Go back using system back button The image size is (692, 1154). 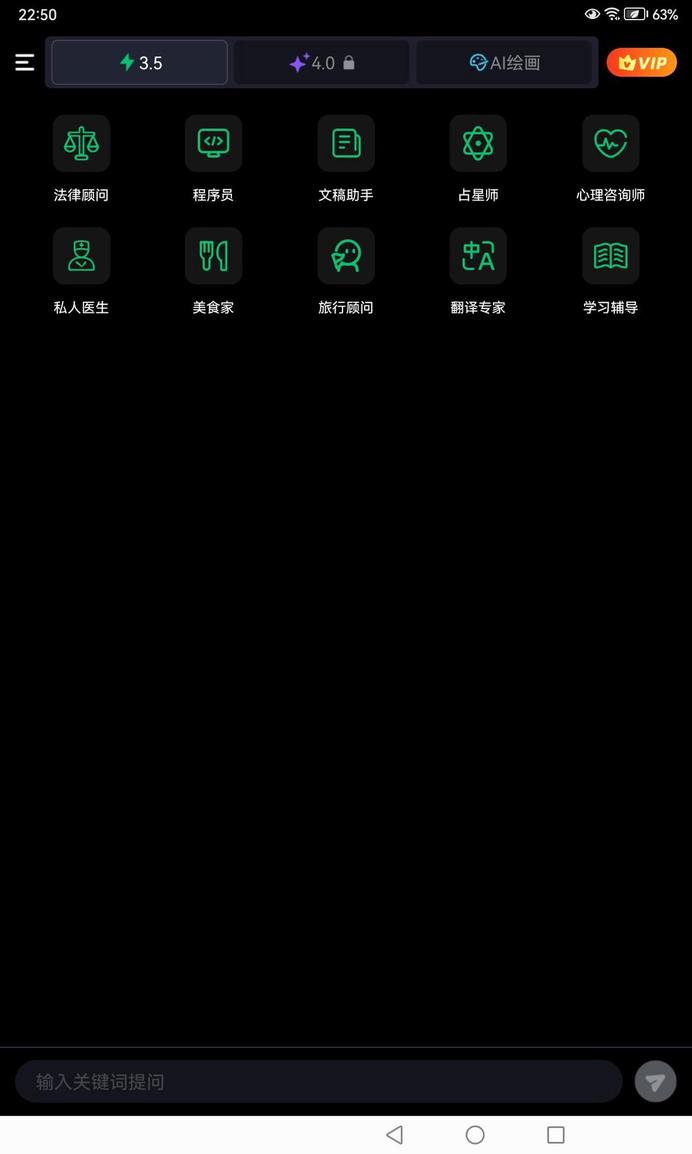(x=394, y=1135)
